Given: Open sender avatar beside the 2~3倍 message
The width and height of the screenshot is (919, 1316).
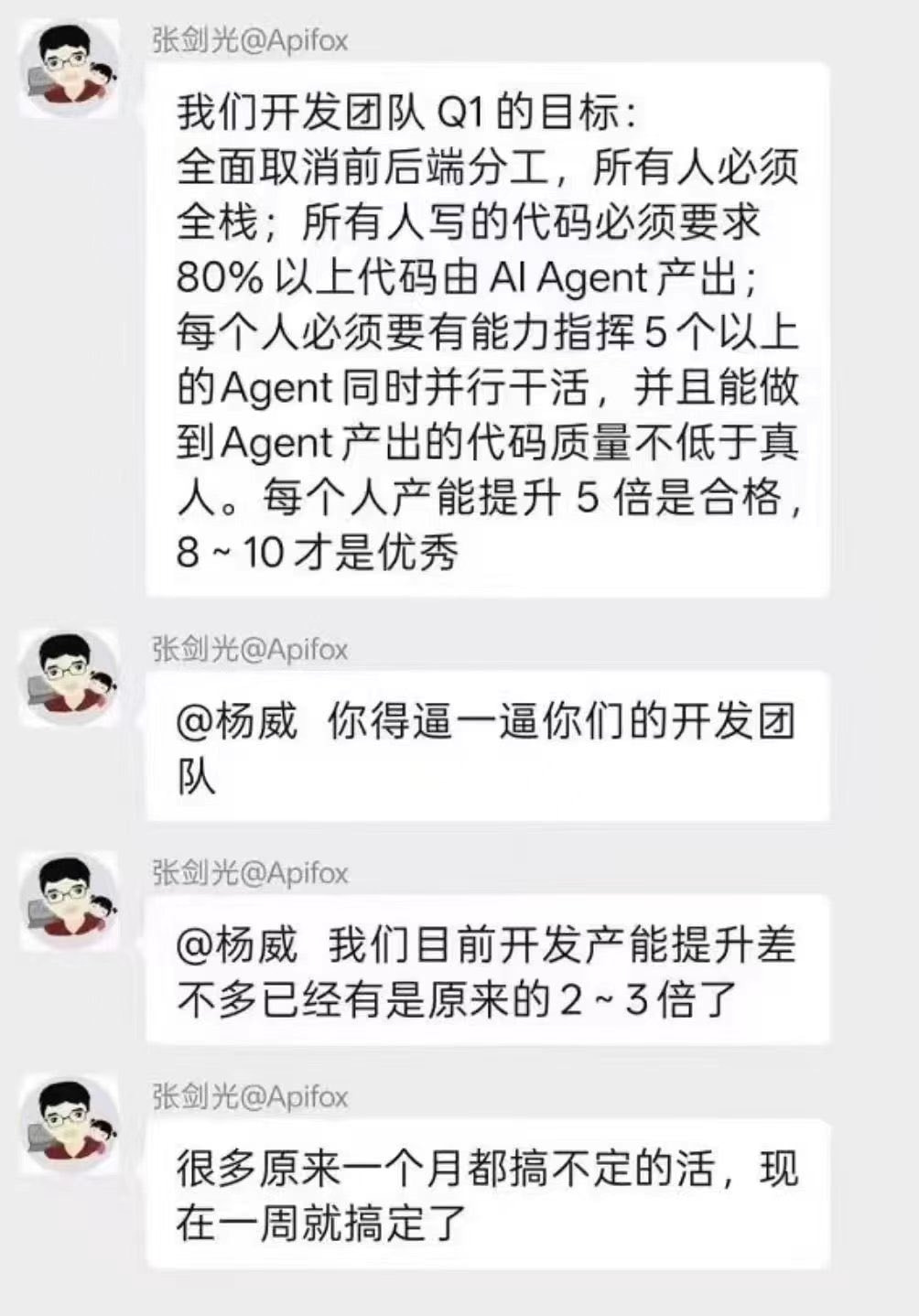Looking at the screenshot, I should point(70,901).
